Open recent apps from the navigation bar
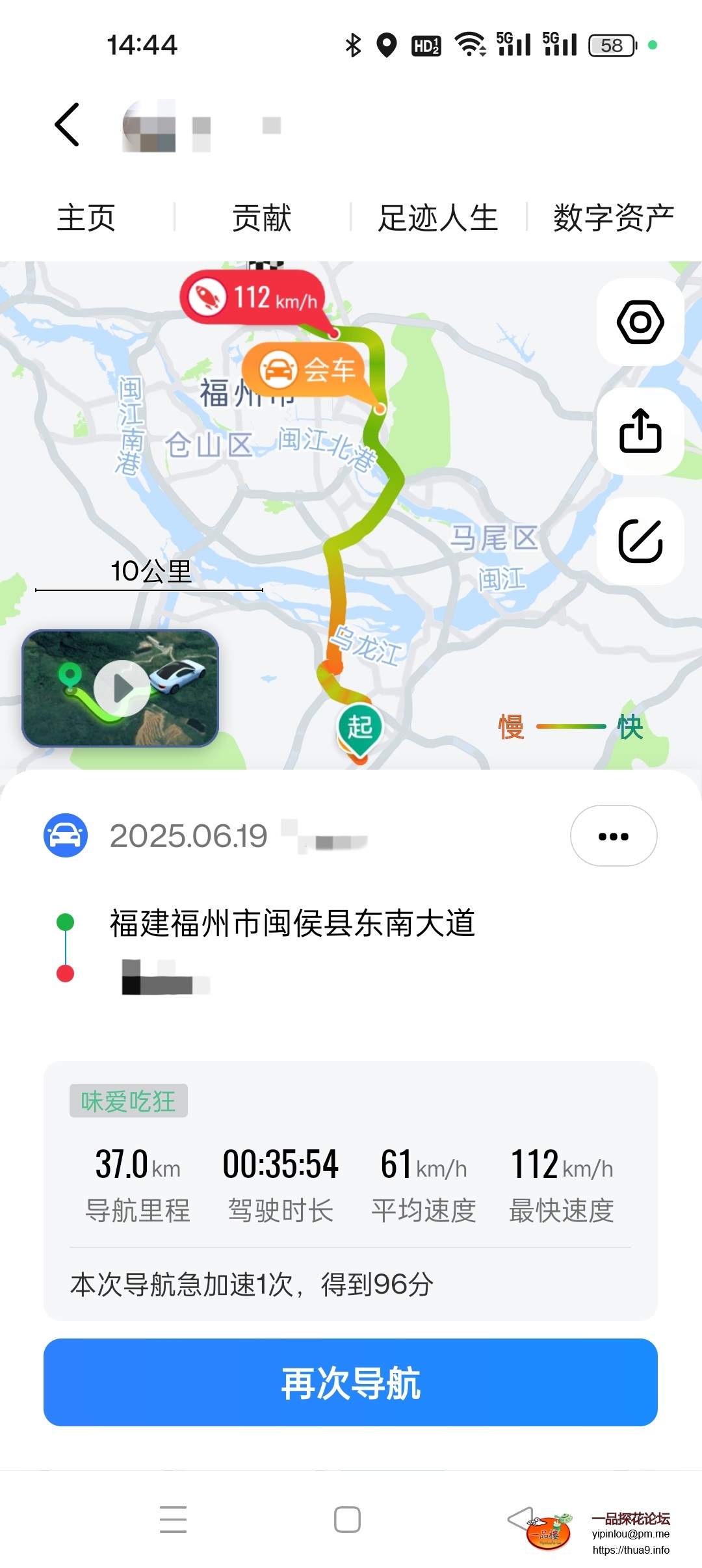 coord(173,1519)
